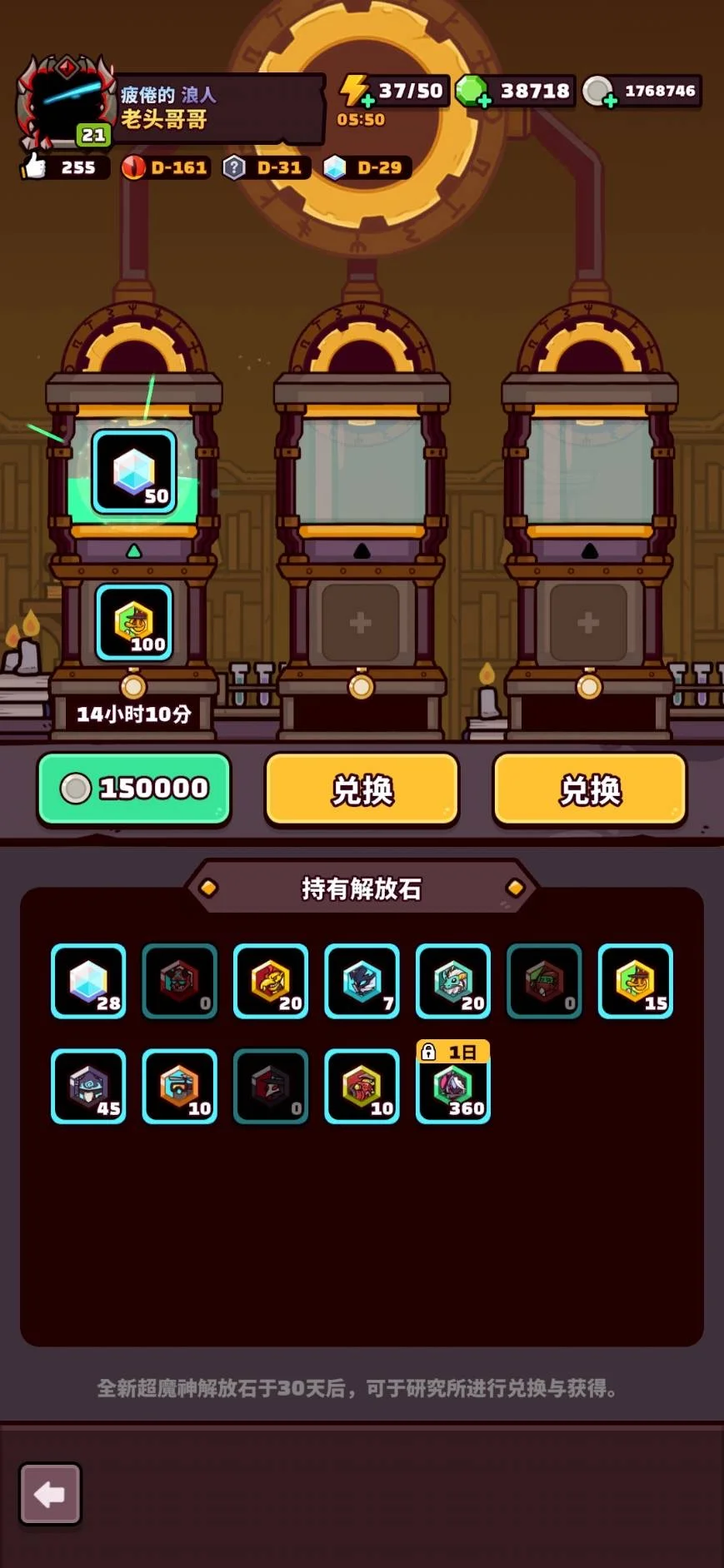Tap 兑换 under the middle machine
724x1568 pixels.
point(362,789)
